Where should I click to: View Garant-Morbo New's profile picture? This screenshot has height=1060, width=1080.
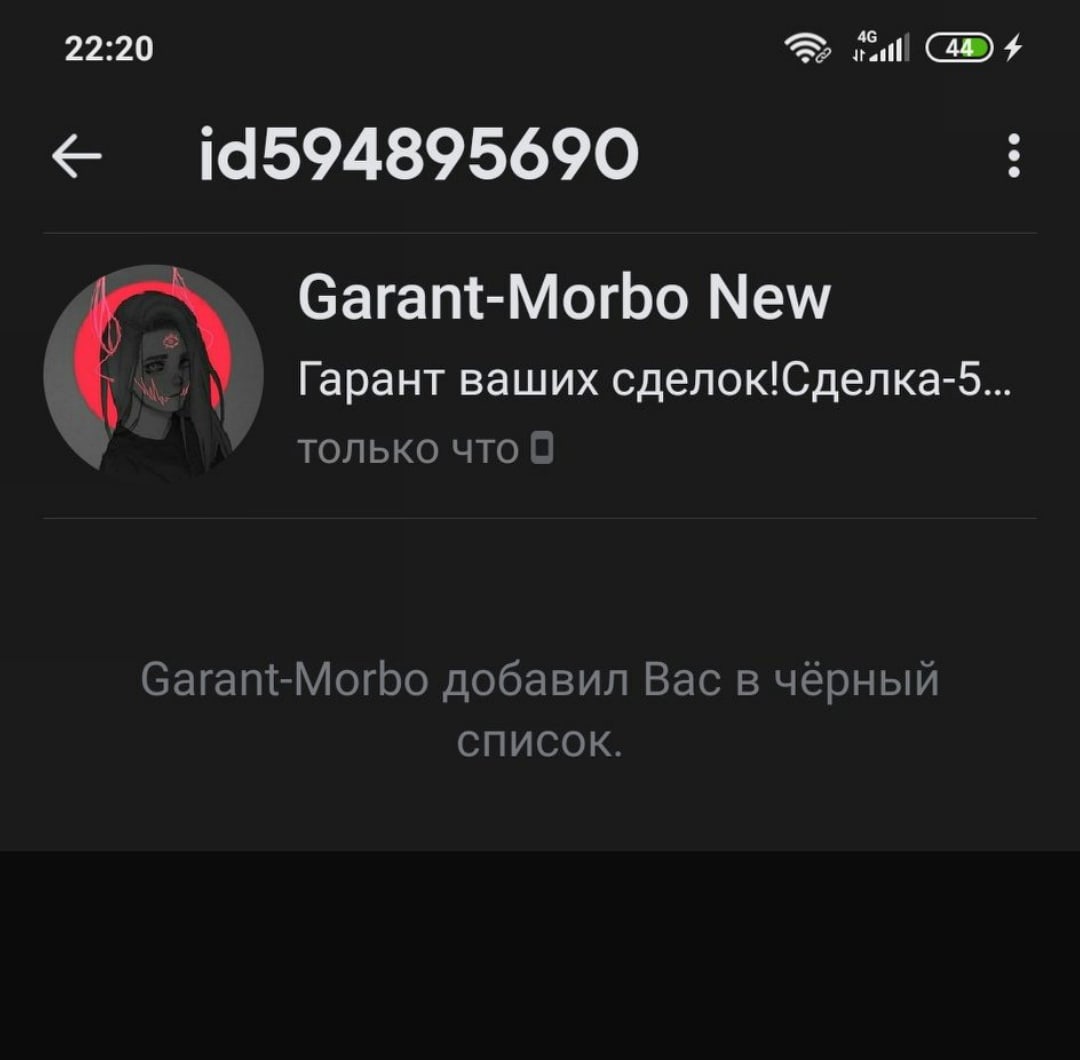153,373
